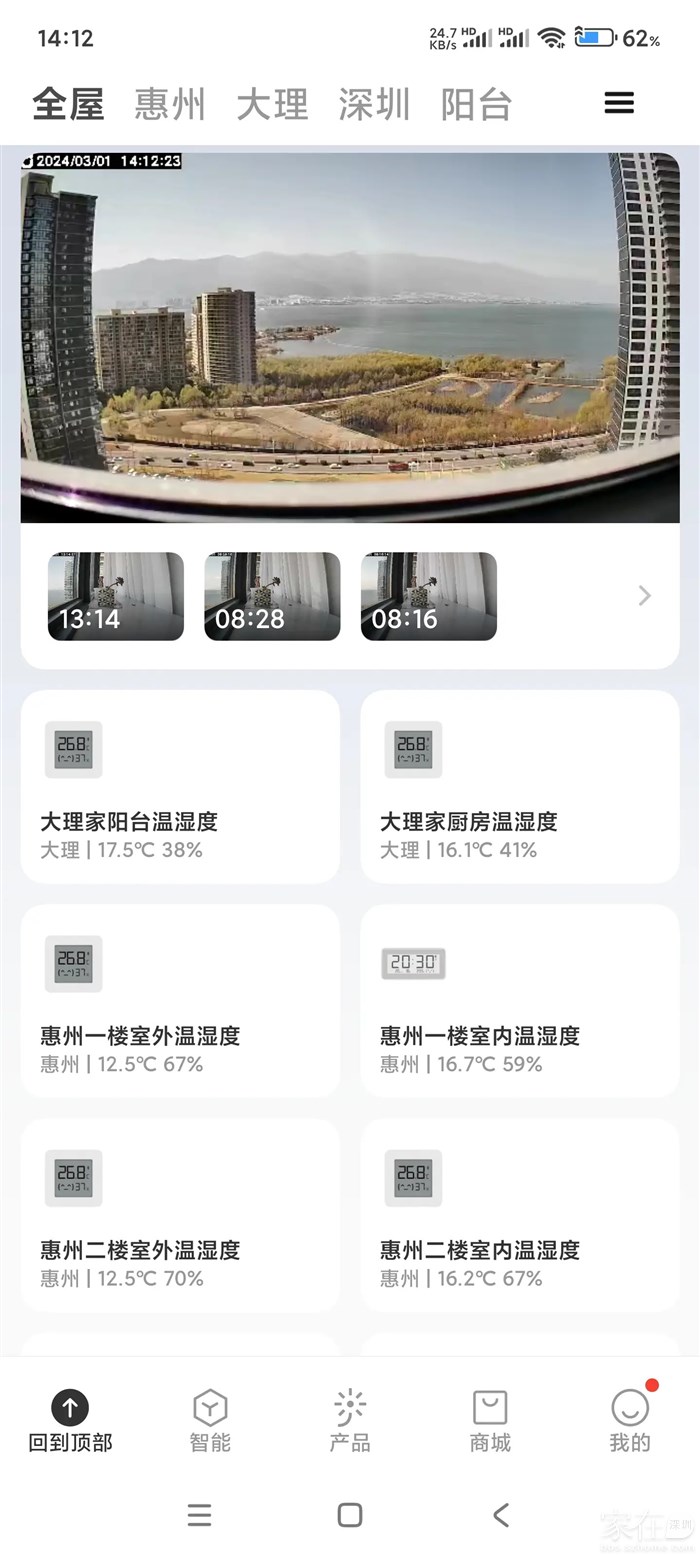
Task: Switch to the 智能 tab
Action: click(210, 1420)
